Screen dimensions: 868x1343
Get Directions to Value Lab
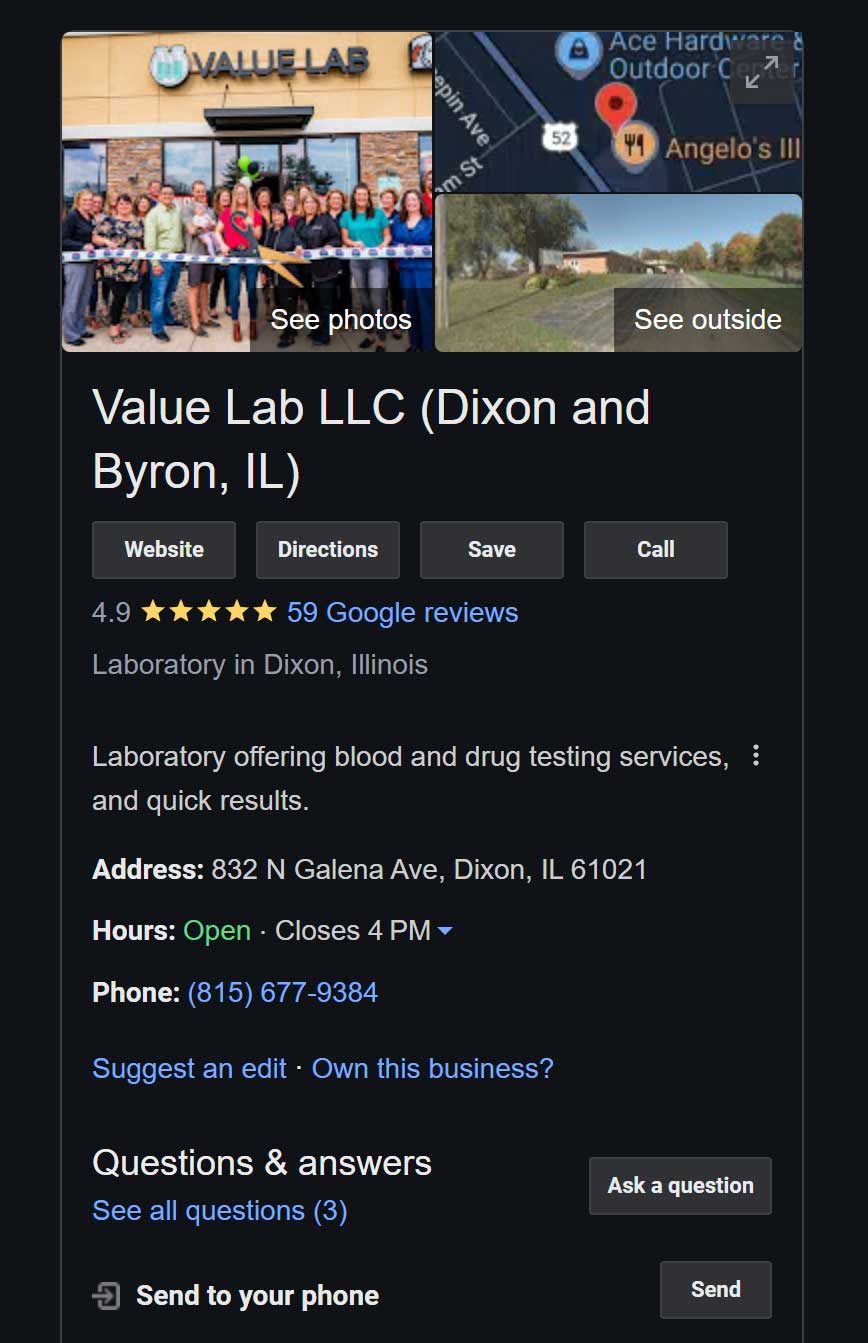pos(328,550)
